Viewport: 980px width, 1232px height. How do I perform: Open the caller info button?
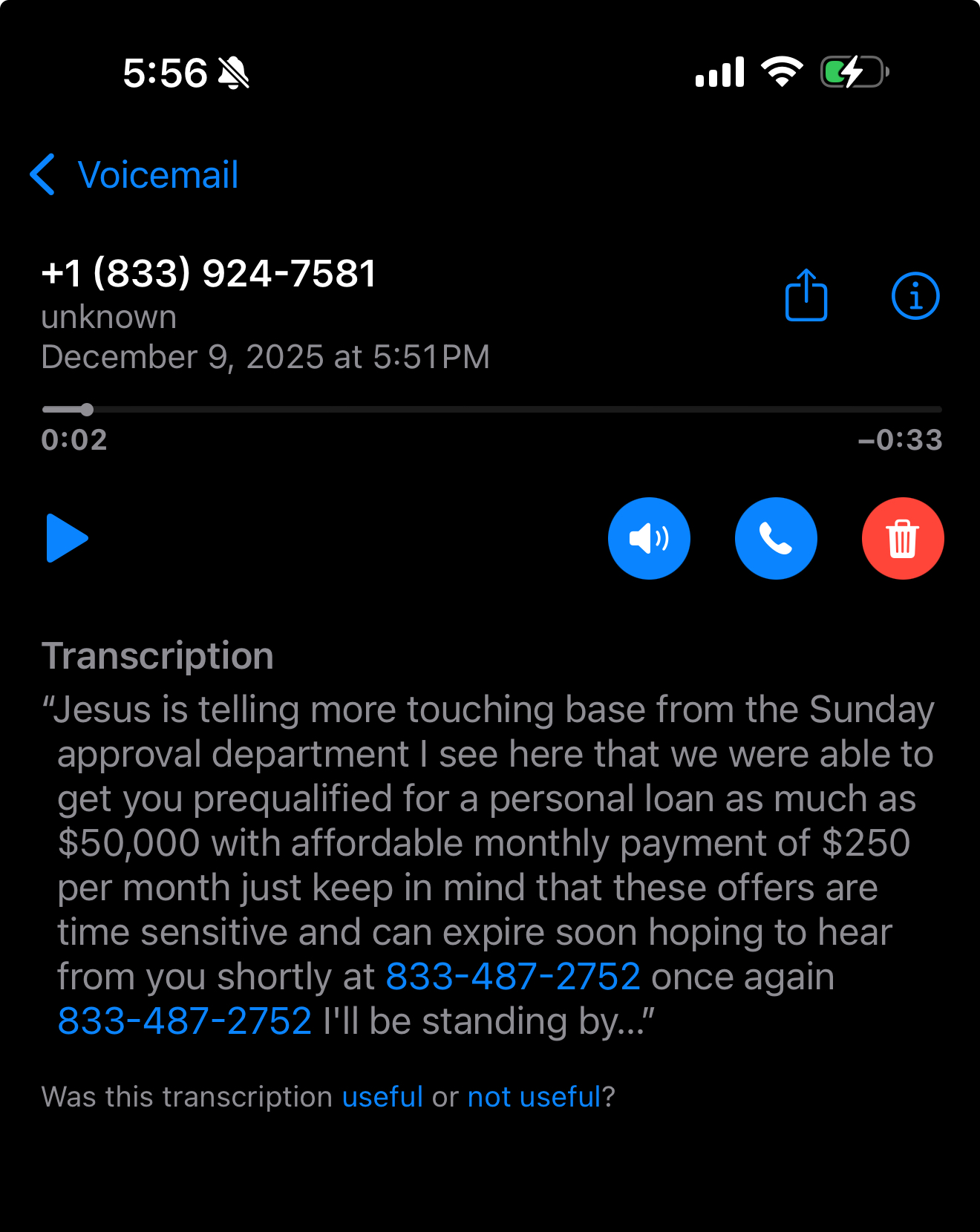pos(915,295)
